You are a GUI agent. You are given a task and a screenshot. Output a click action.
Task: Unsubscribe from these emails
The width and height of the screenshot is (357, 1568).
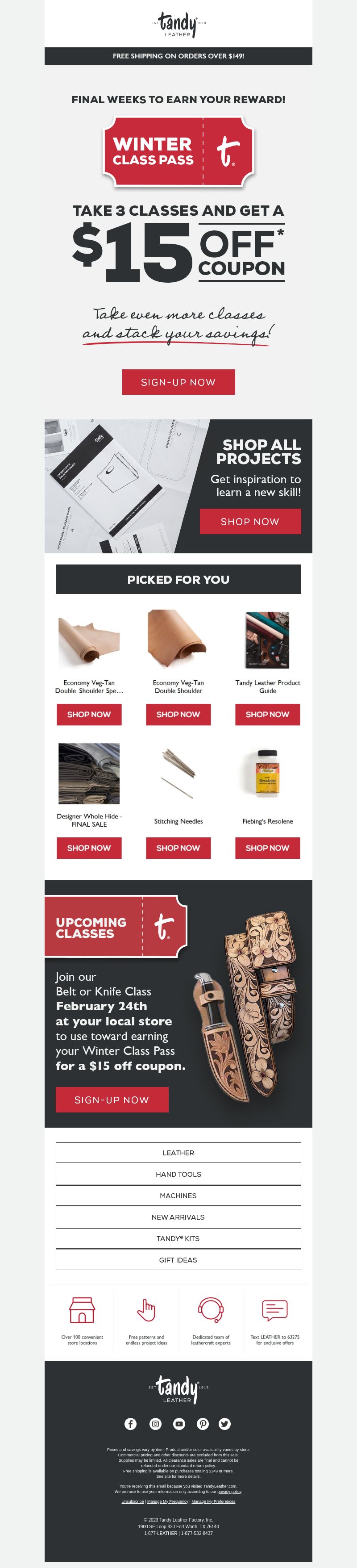click(133, 1501)
